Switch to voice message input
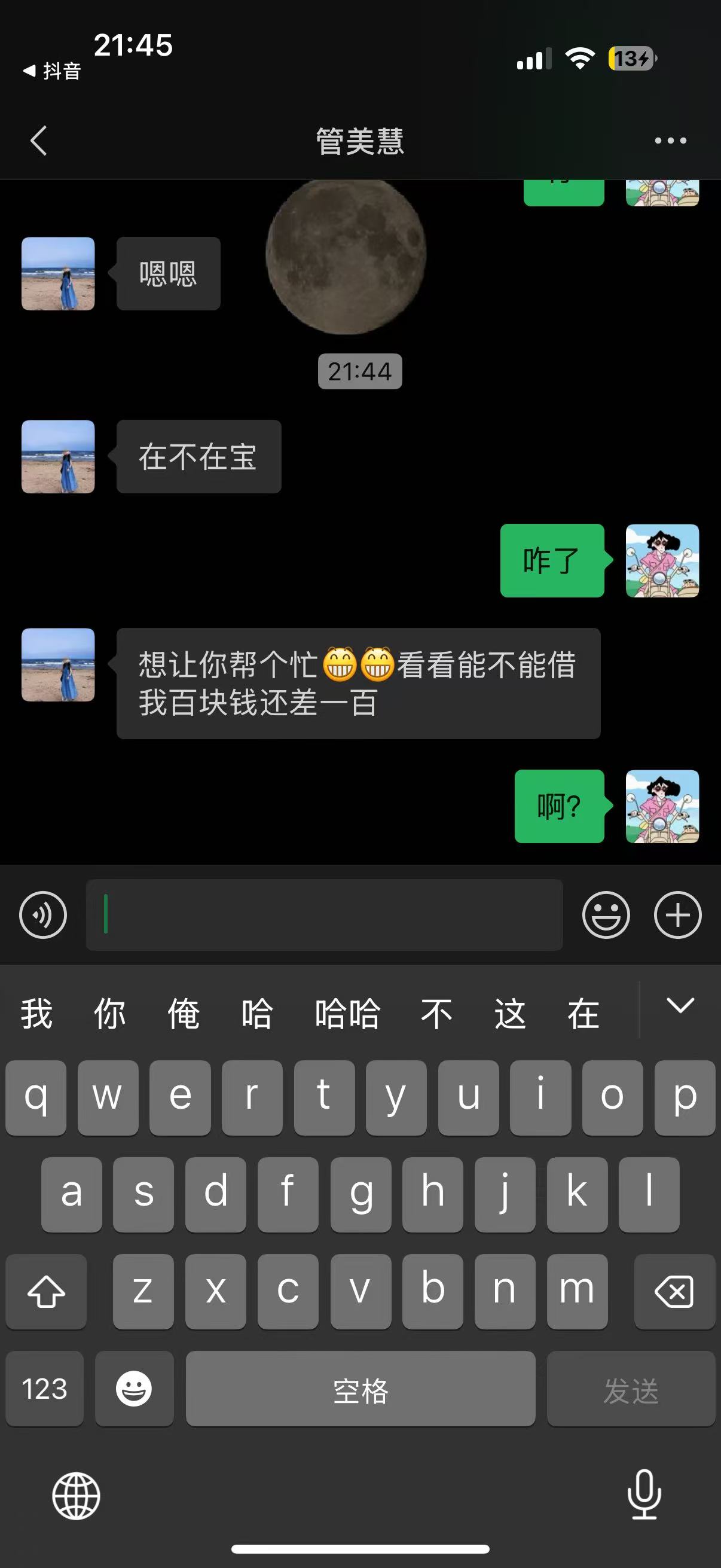 [42, 914]
